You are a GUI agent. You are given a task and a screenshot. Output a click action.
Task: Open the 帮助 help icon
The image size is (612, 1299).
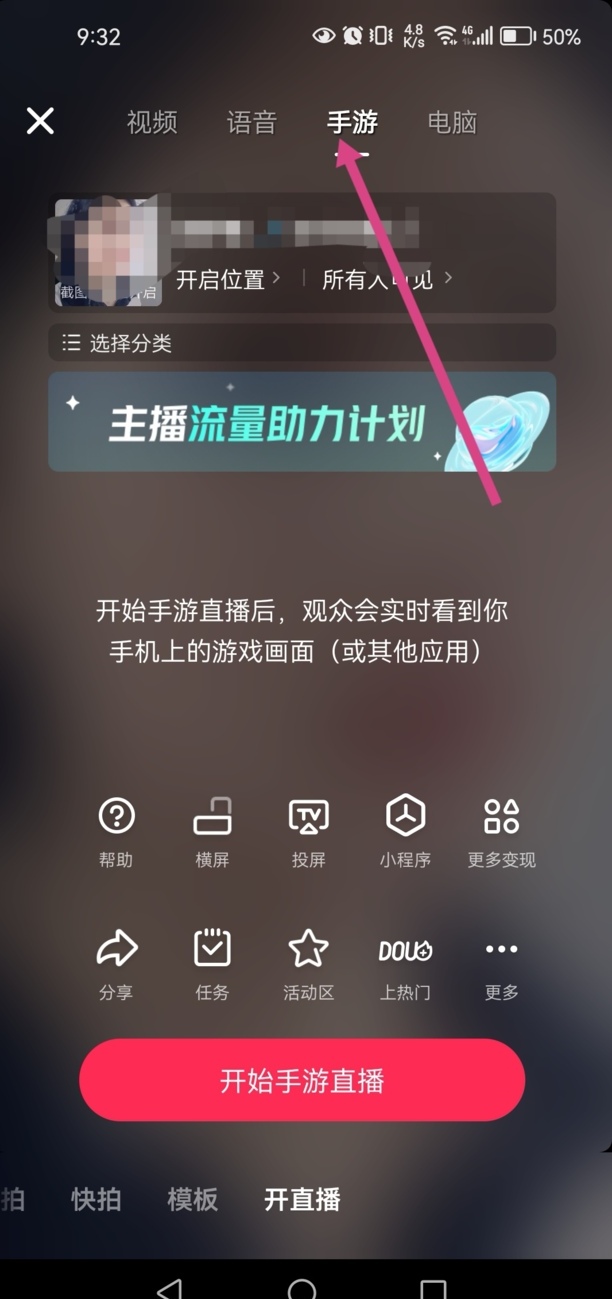click(116, 830)
